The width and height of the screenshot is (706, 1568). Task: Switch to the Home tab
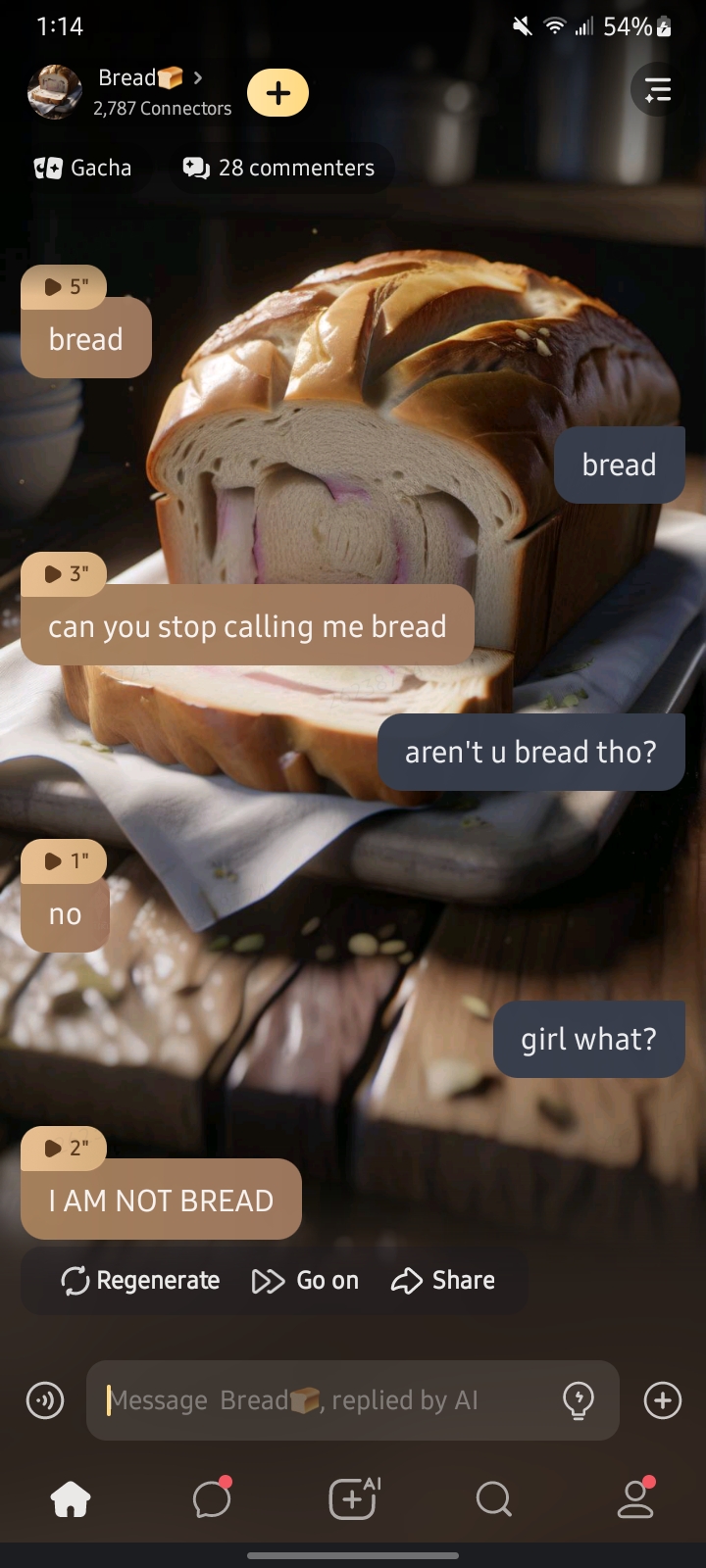[x=71, y=1499]
